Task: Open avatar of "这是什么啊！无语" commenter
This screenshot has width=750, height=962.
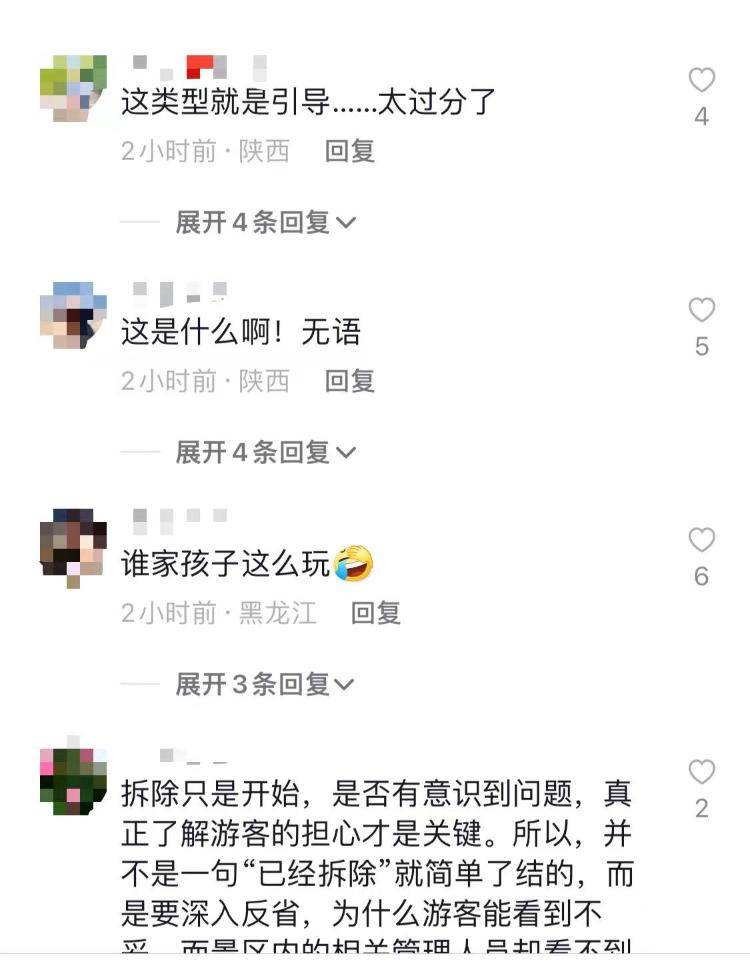Action: point(72,316)
